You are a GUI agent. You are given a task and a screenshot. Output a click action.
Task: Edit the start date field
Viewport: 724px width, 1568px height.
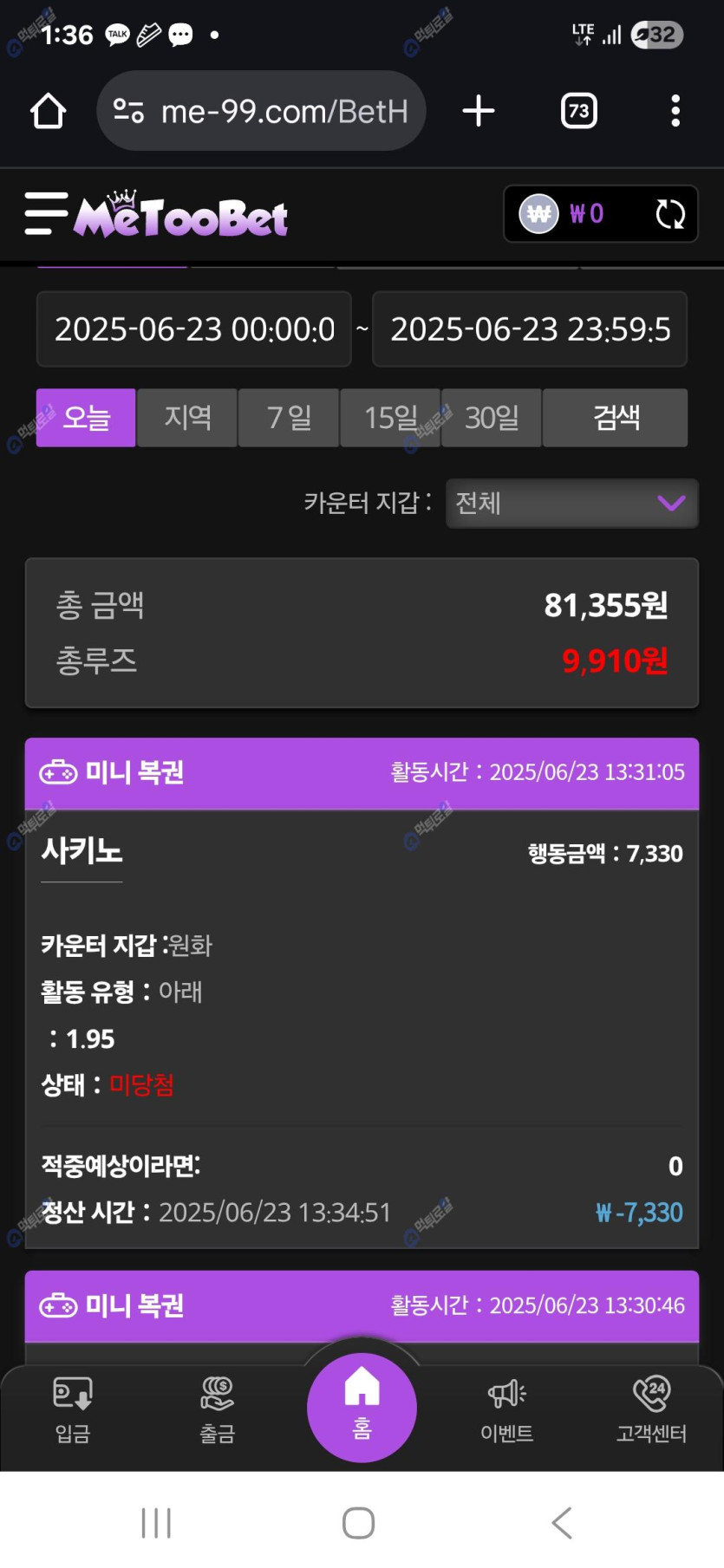[193, 329]
